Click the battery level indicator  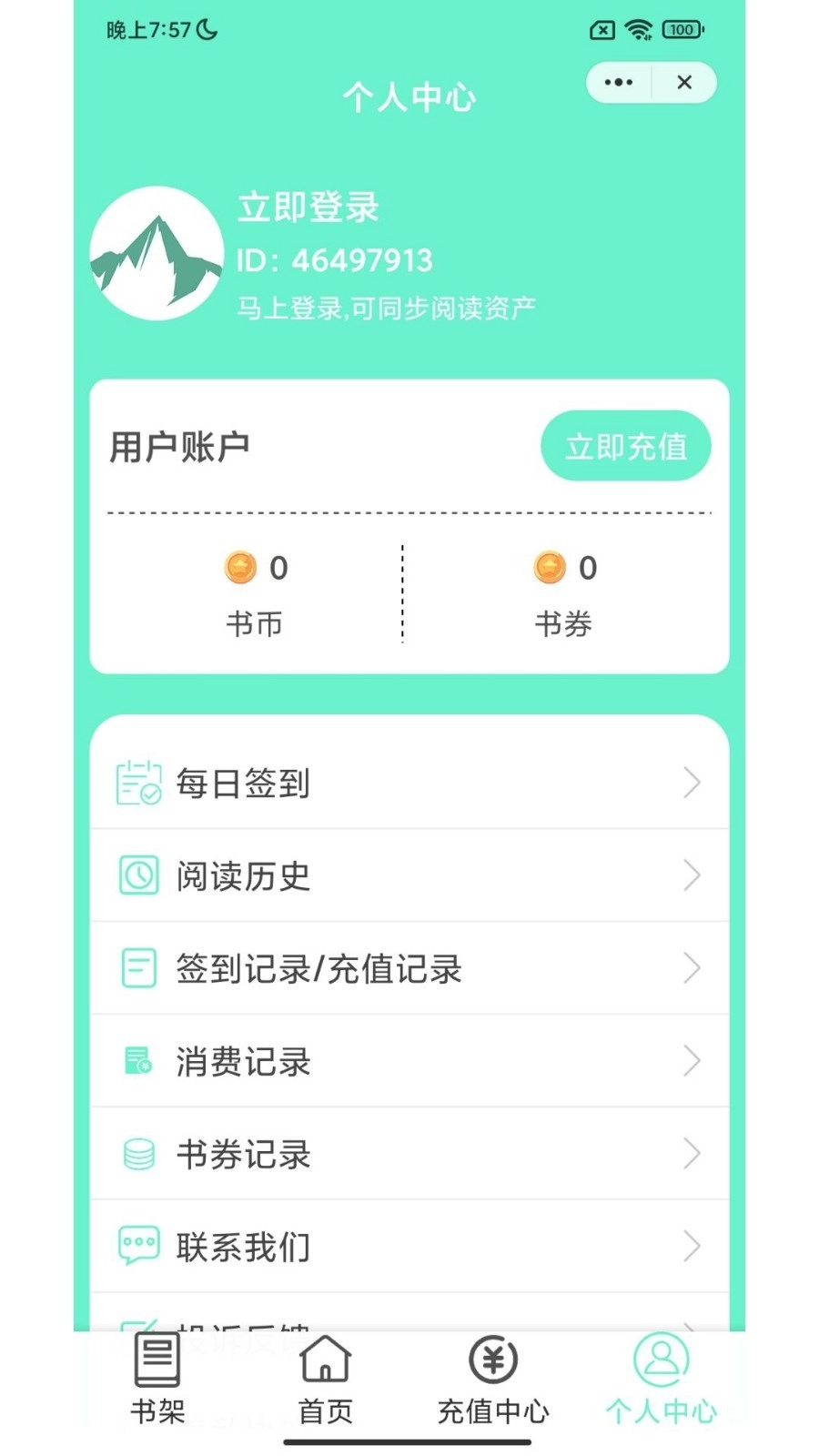681,29
